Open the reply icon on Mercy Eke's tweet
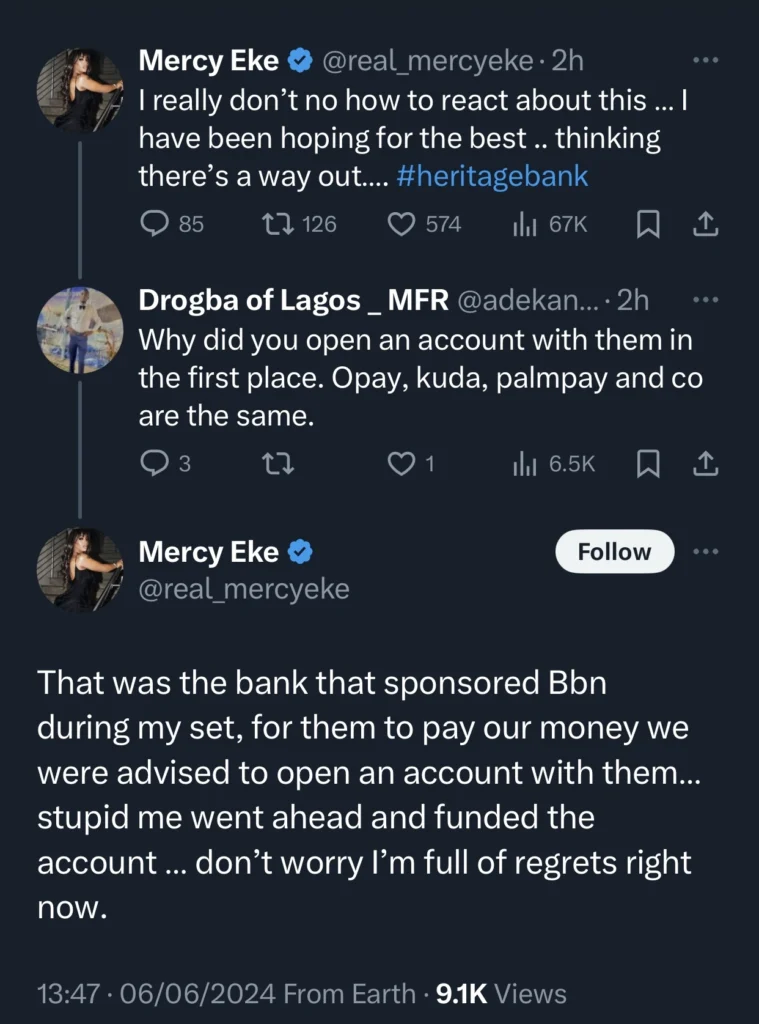Screen dimensions: 759x1024 click(x=155, y=224)
